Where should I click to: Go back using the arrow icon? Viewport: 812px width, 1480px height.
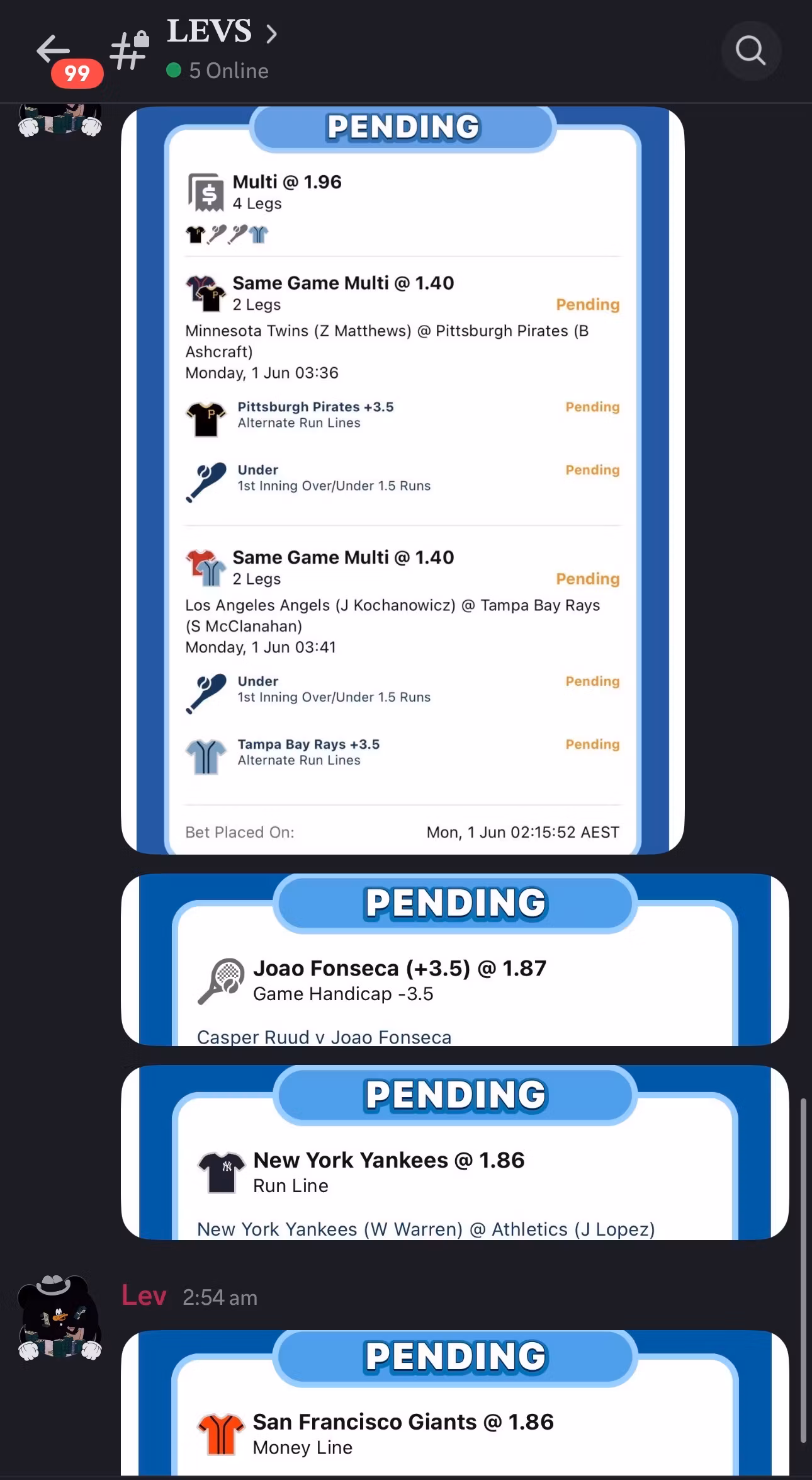(x=53, y=49)
